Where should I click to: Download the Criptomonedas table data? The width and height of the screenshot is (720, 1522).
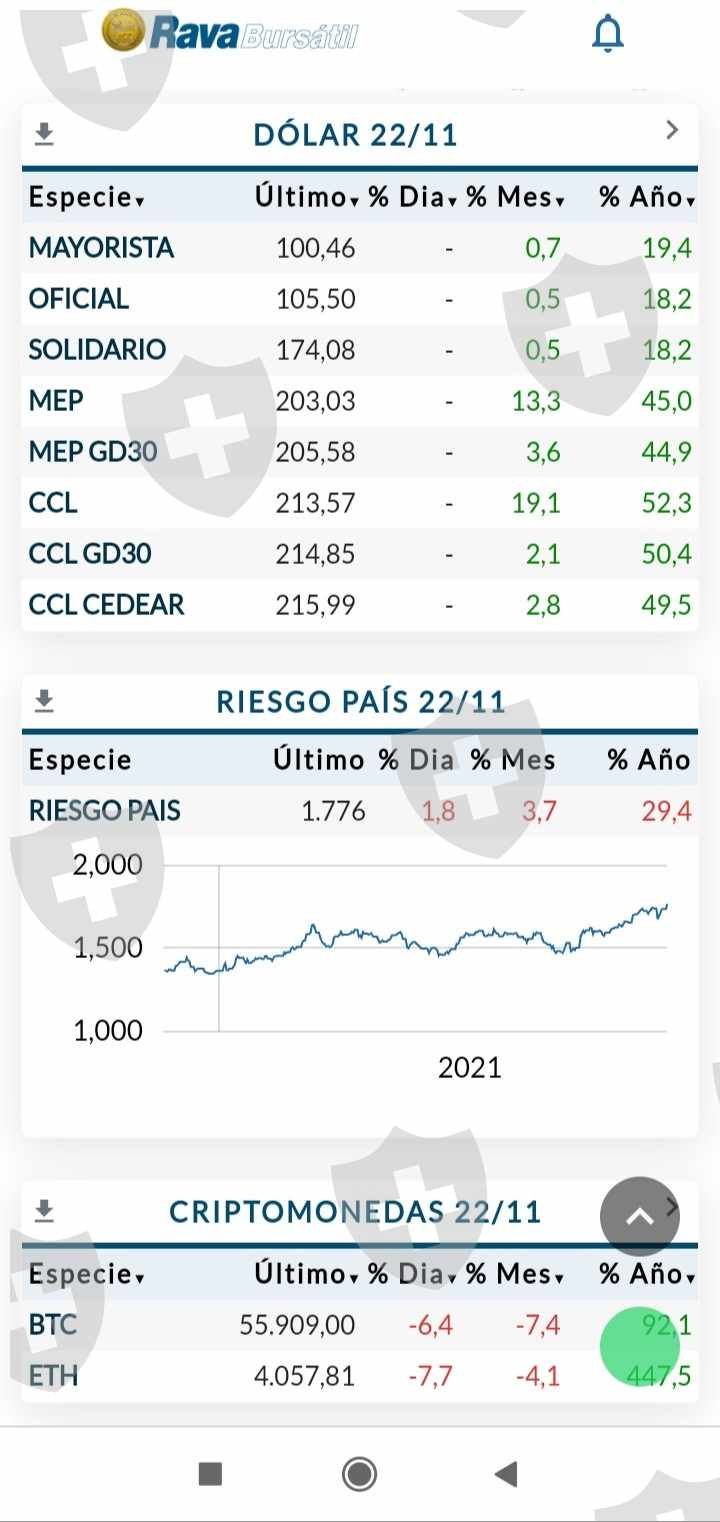[x=44, y=1212]
